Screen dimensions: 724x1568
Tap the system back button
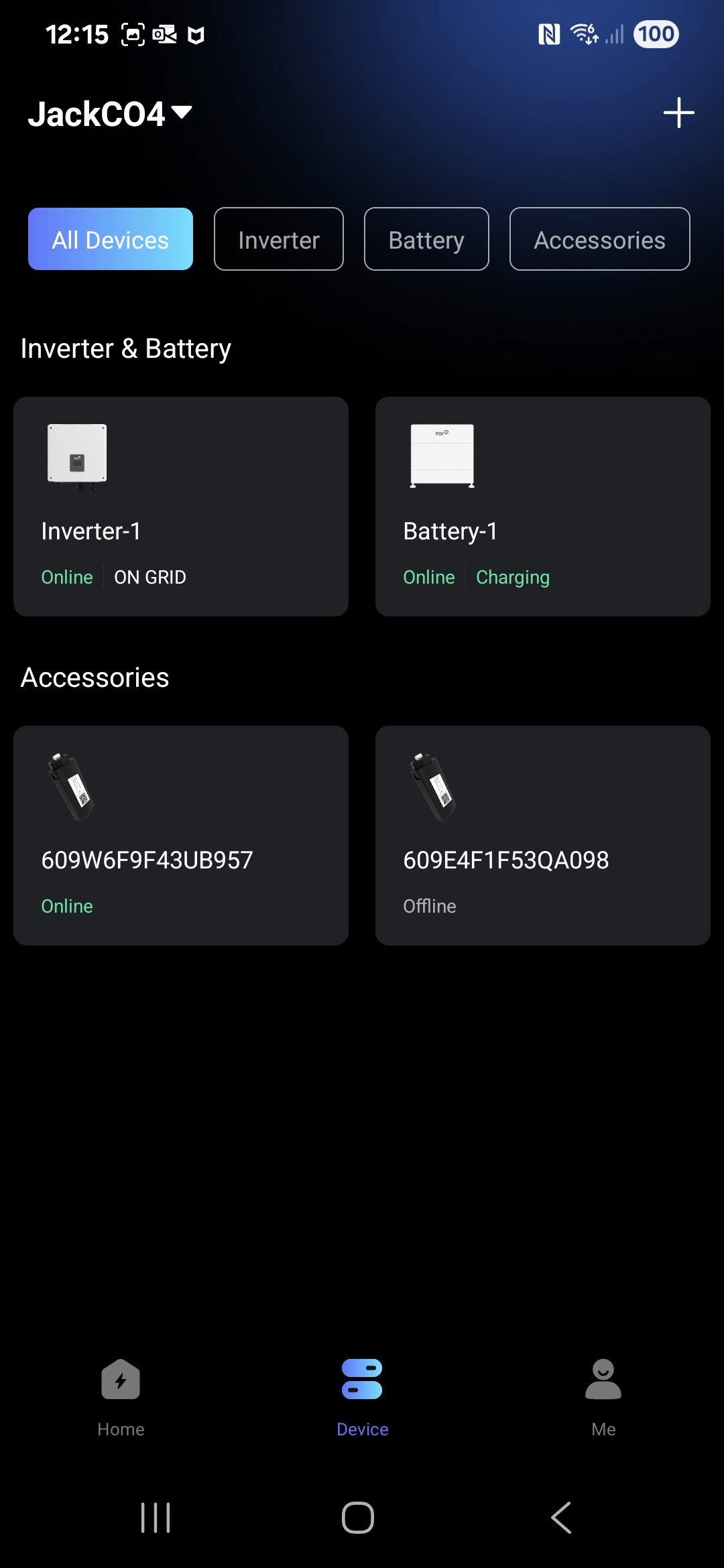click(562, 1518)
